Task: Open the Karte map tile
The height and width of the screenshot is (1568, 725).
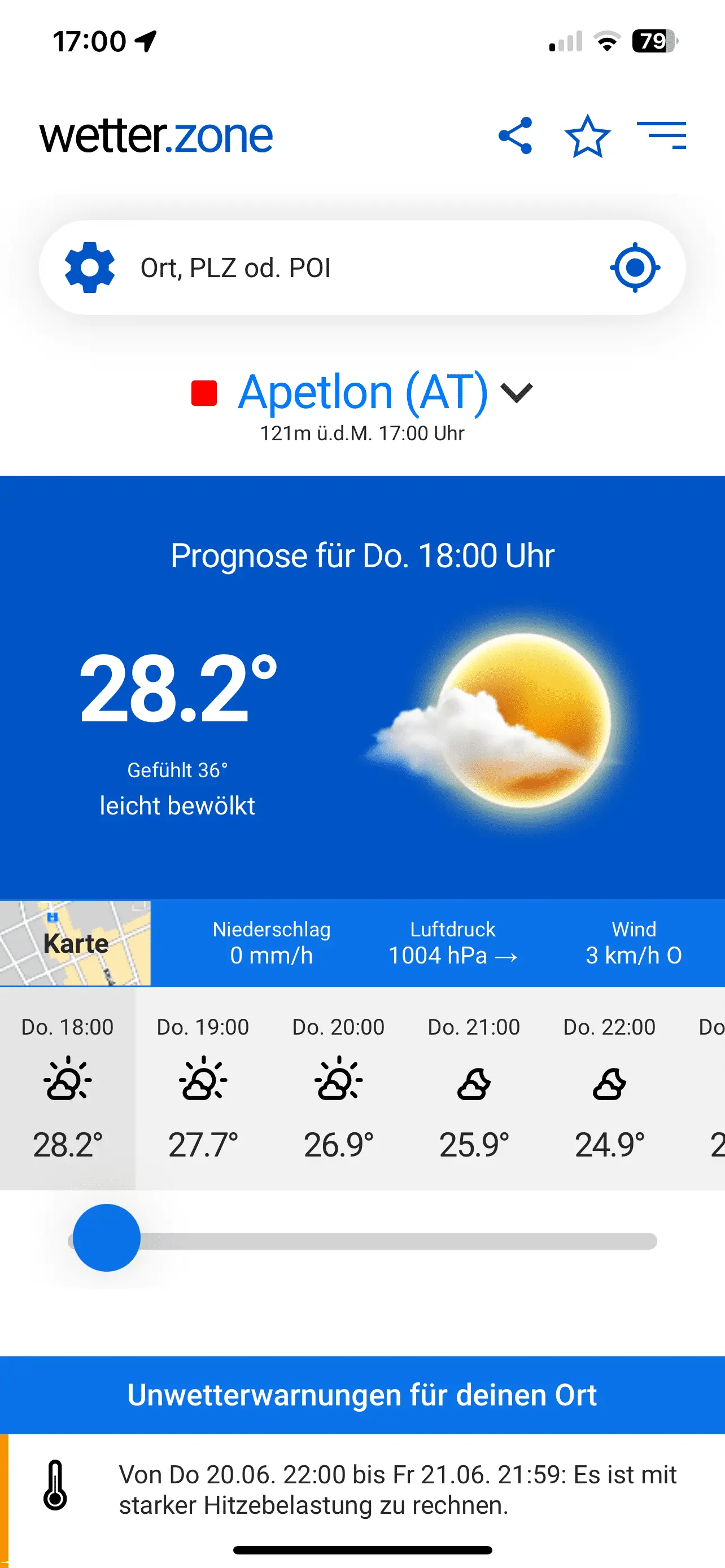Action: tap(76, 943)
